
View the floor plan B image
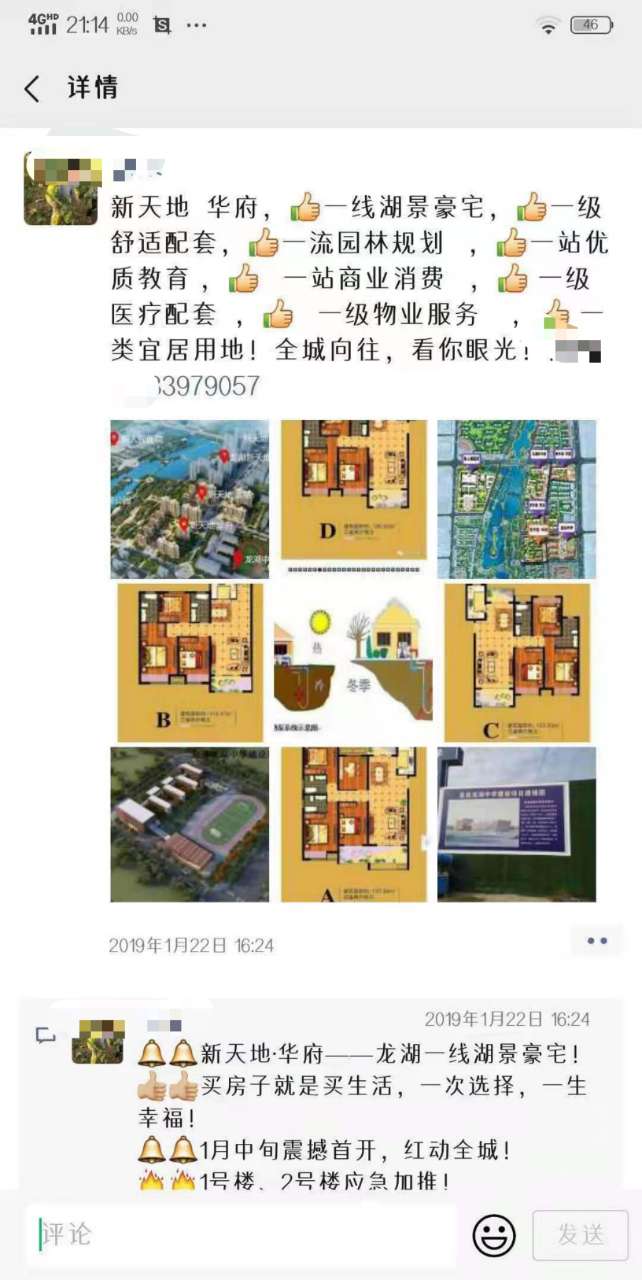[189, 661]
